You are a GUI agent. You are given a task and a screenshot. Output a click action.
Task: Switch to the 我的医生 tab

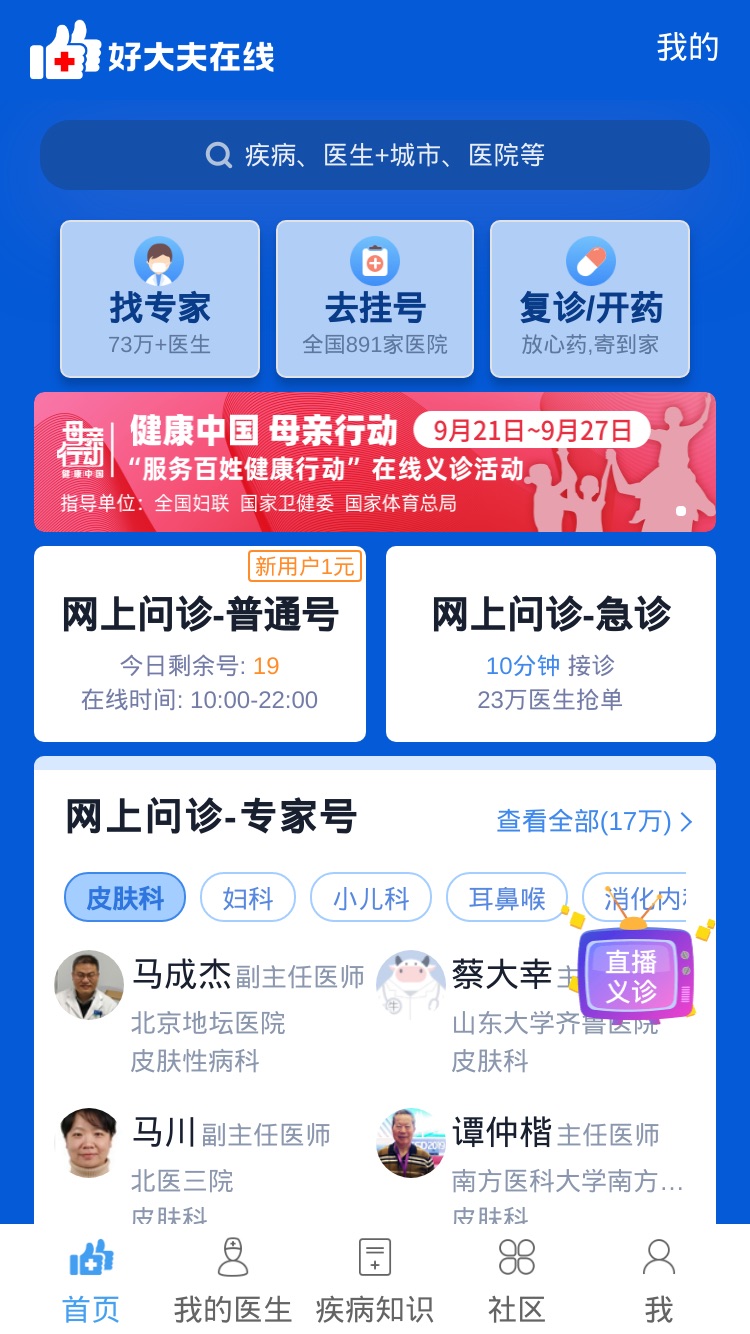(x=233, y=1280)
